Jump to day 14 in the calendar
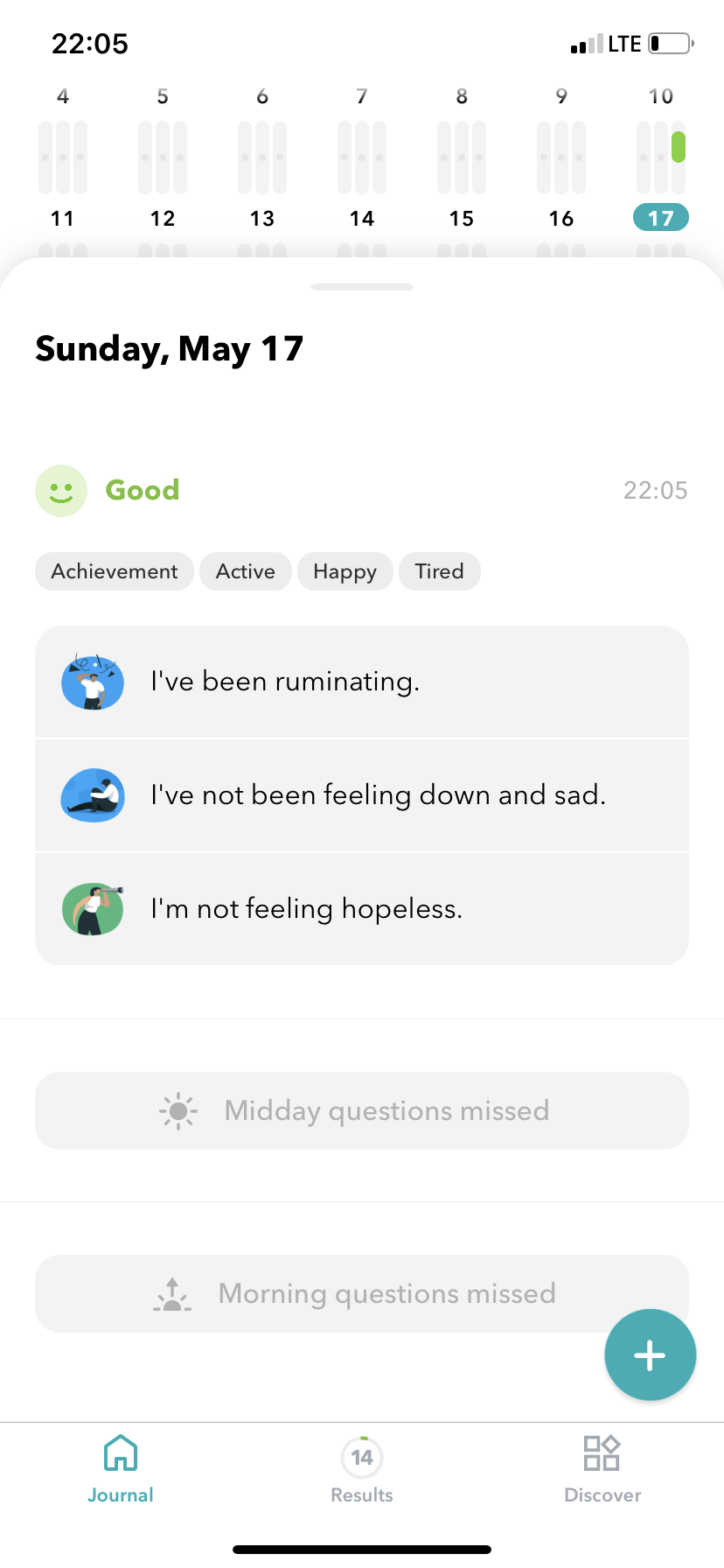Image resolution: width=724 pixels, height=1568 pixels. pyautogui.click(x=362, y=219)
